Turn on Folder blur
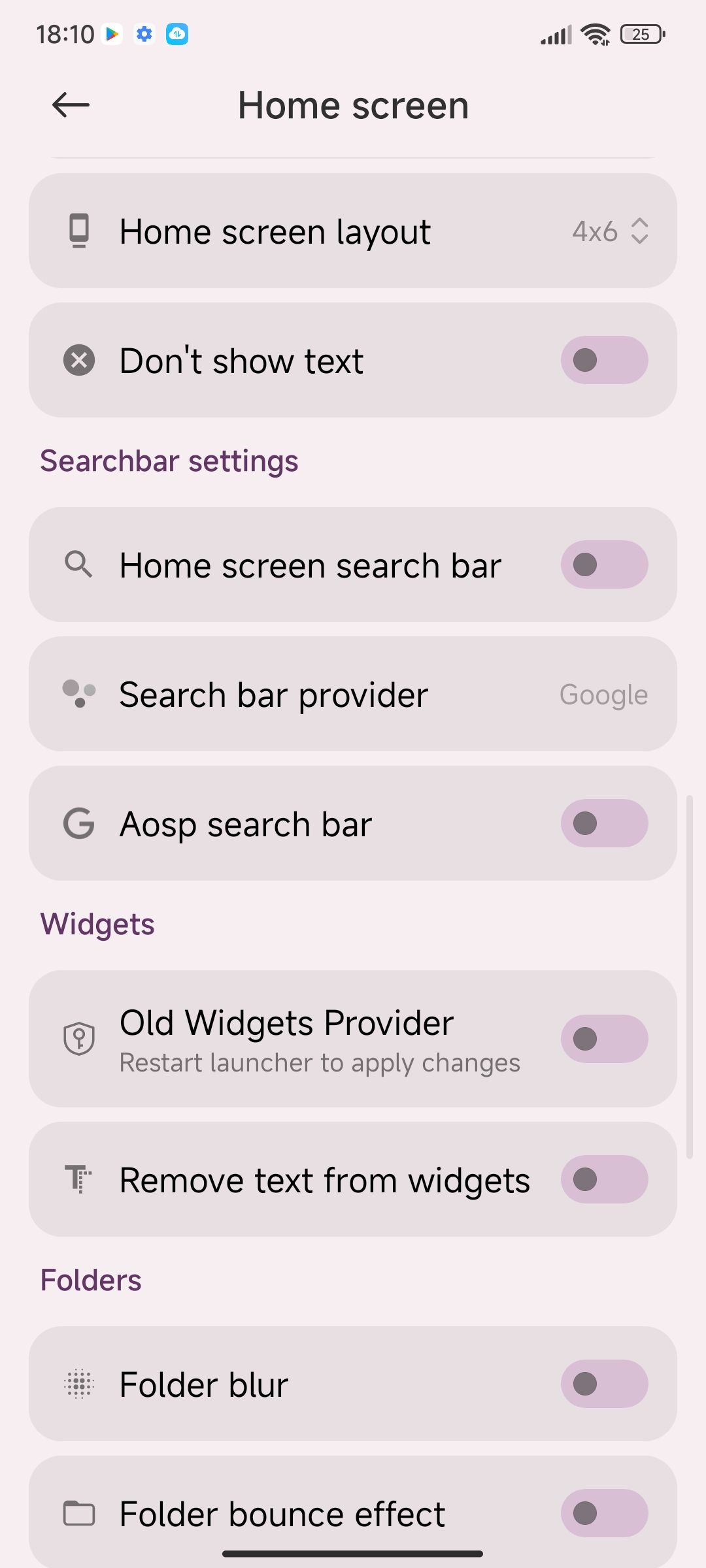706x1568 pixels. (604, 1384)
